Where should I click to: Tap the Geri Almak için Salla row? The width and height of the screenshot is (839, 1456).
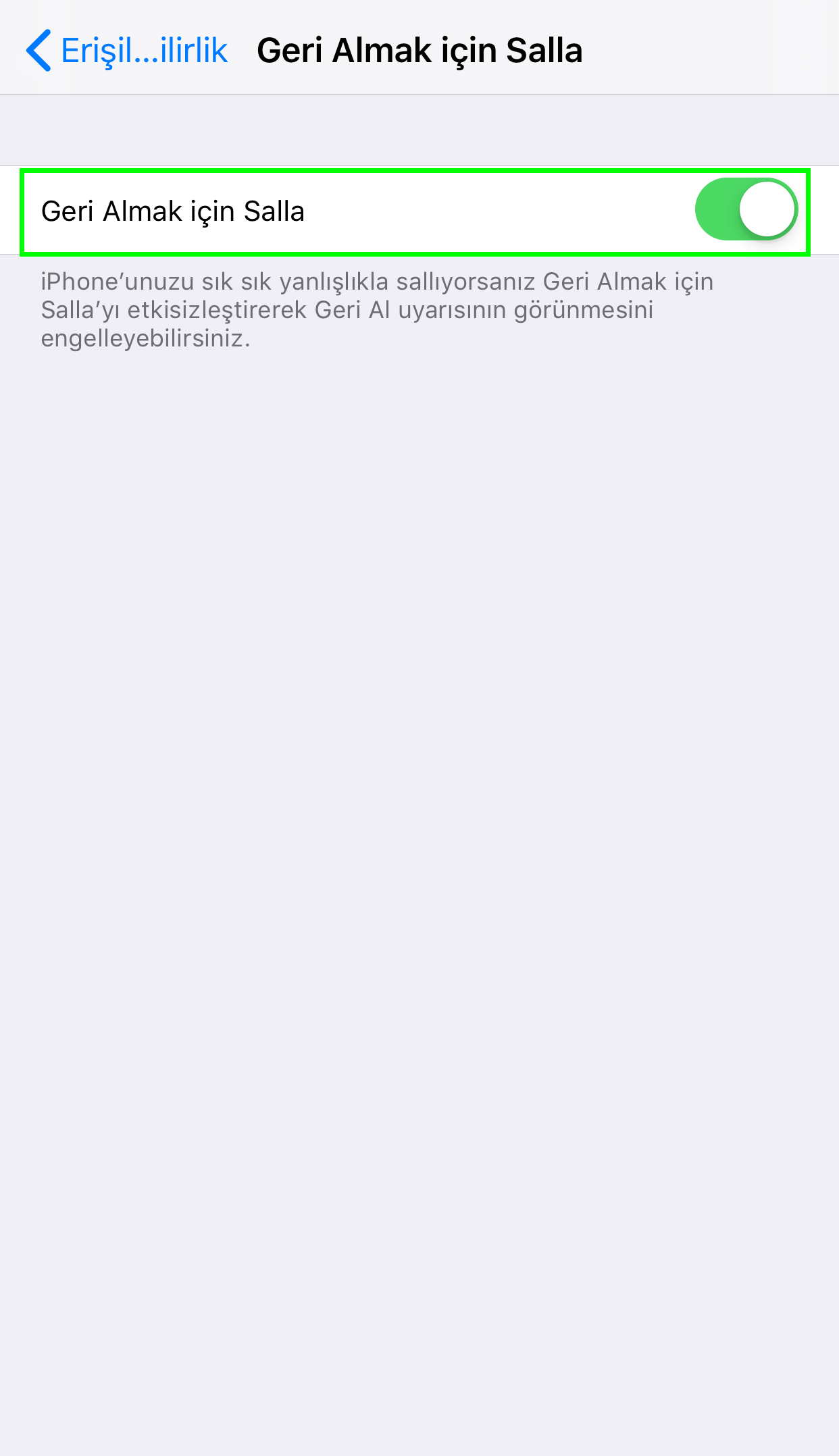[x=270, y=209]
